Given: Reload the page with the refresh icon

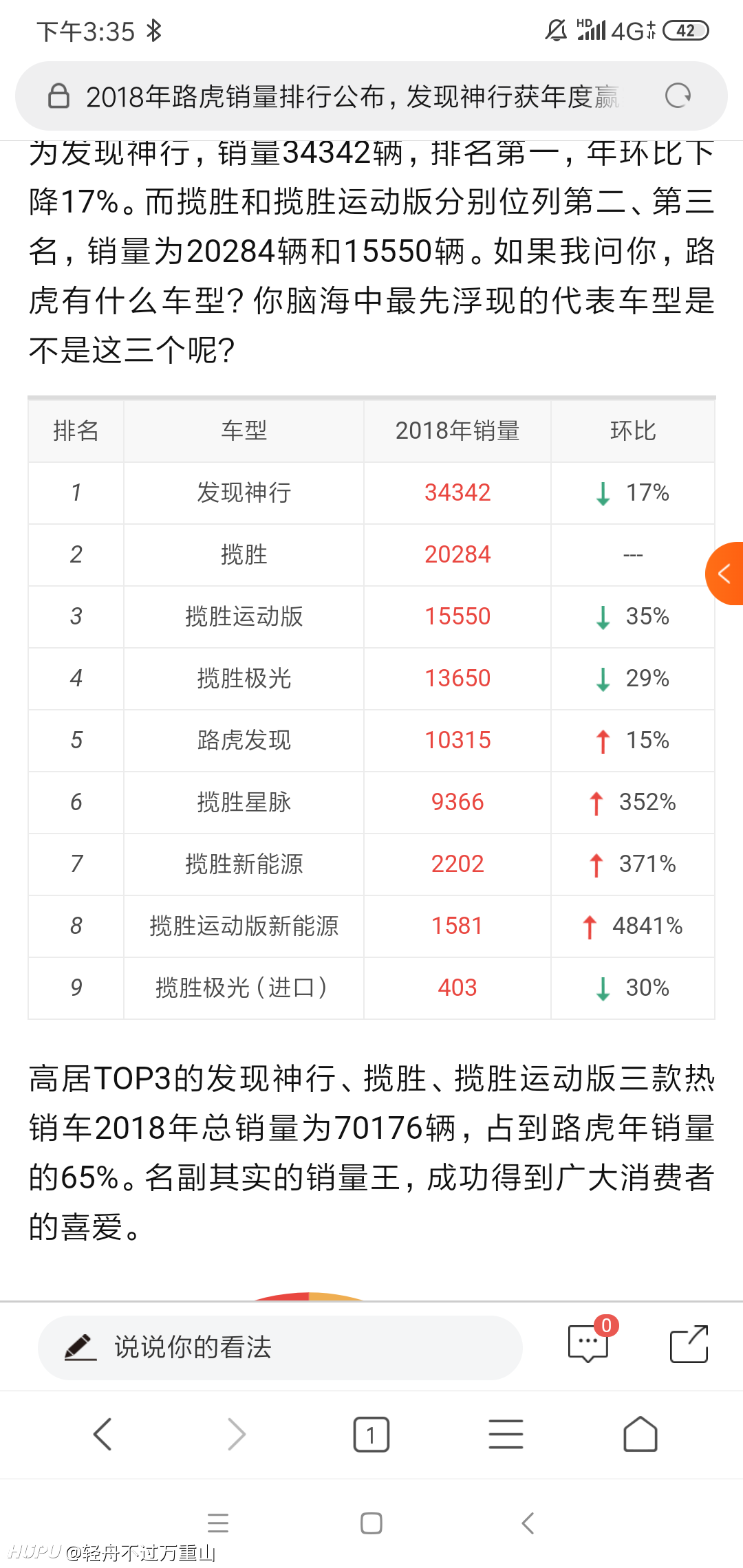Looking at the screenshot, I should pyautogui.click(x=678, y=96).
